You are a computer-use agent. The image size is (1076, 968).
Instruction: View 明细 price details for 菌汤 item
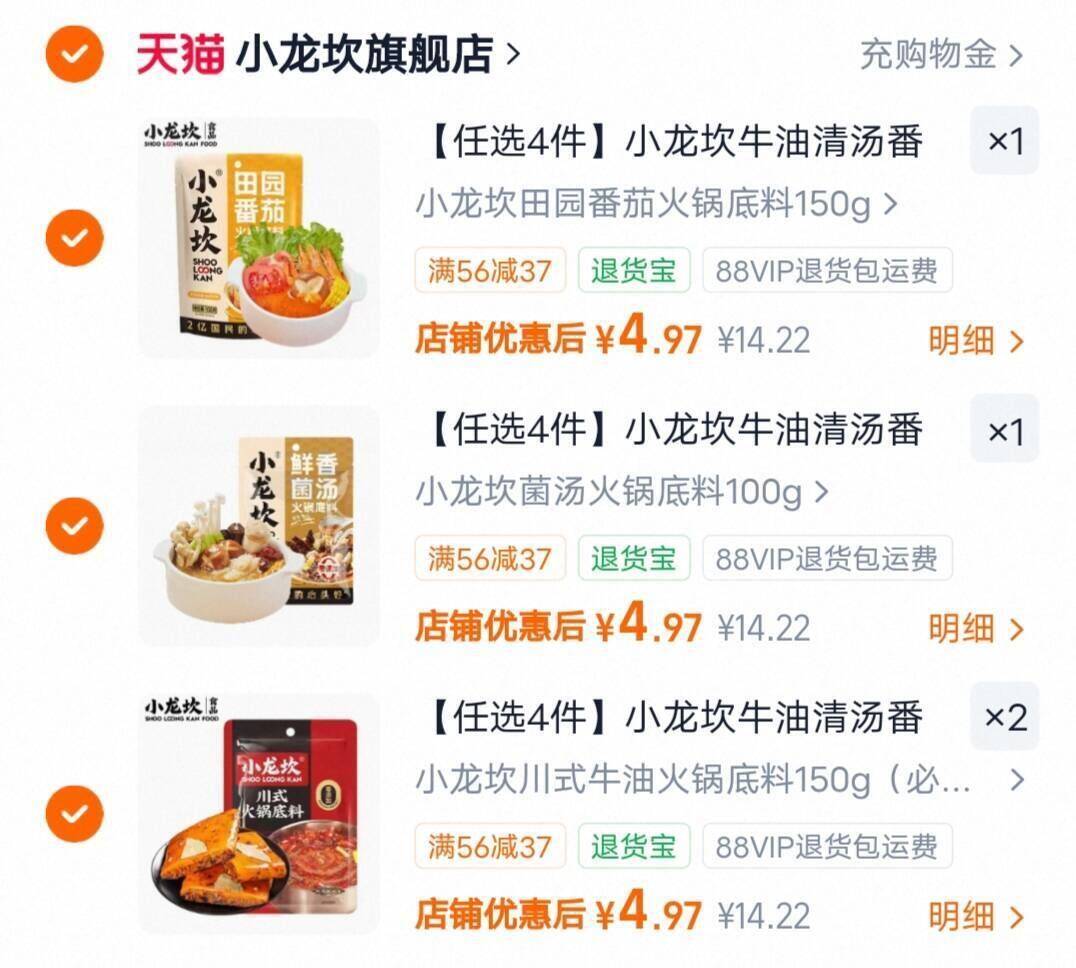click(976, 628)
